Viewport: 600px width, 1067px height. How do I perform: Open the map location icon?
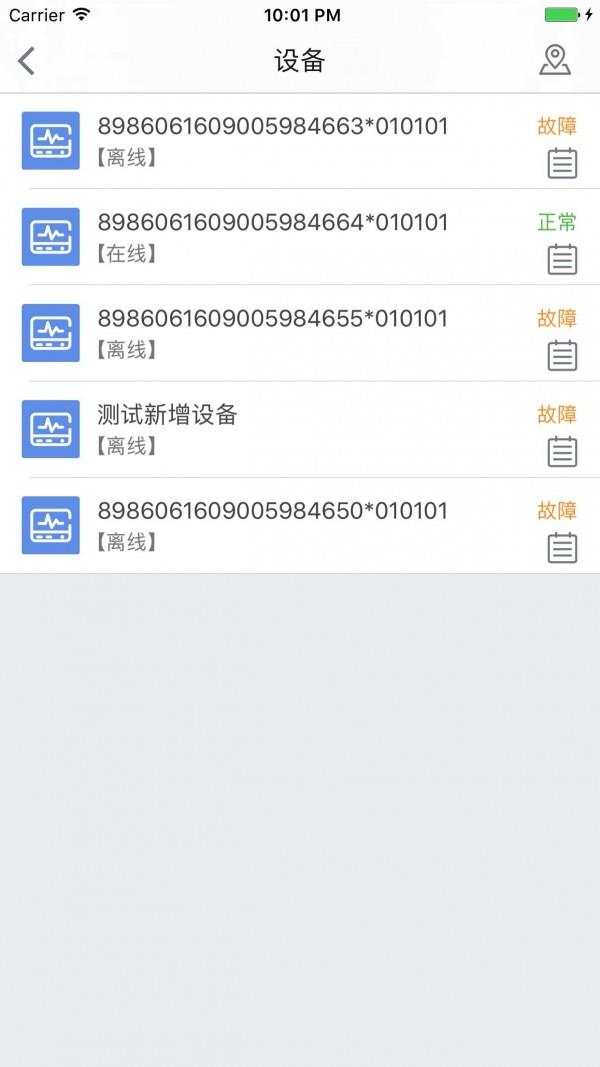point(555,60)
